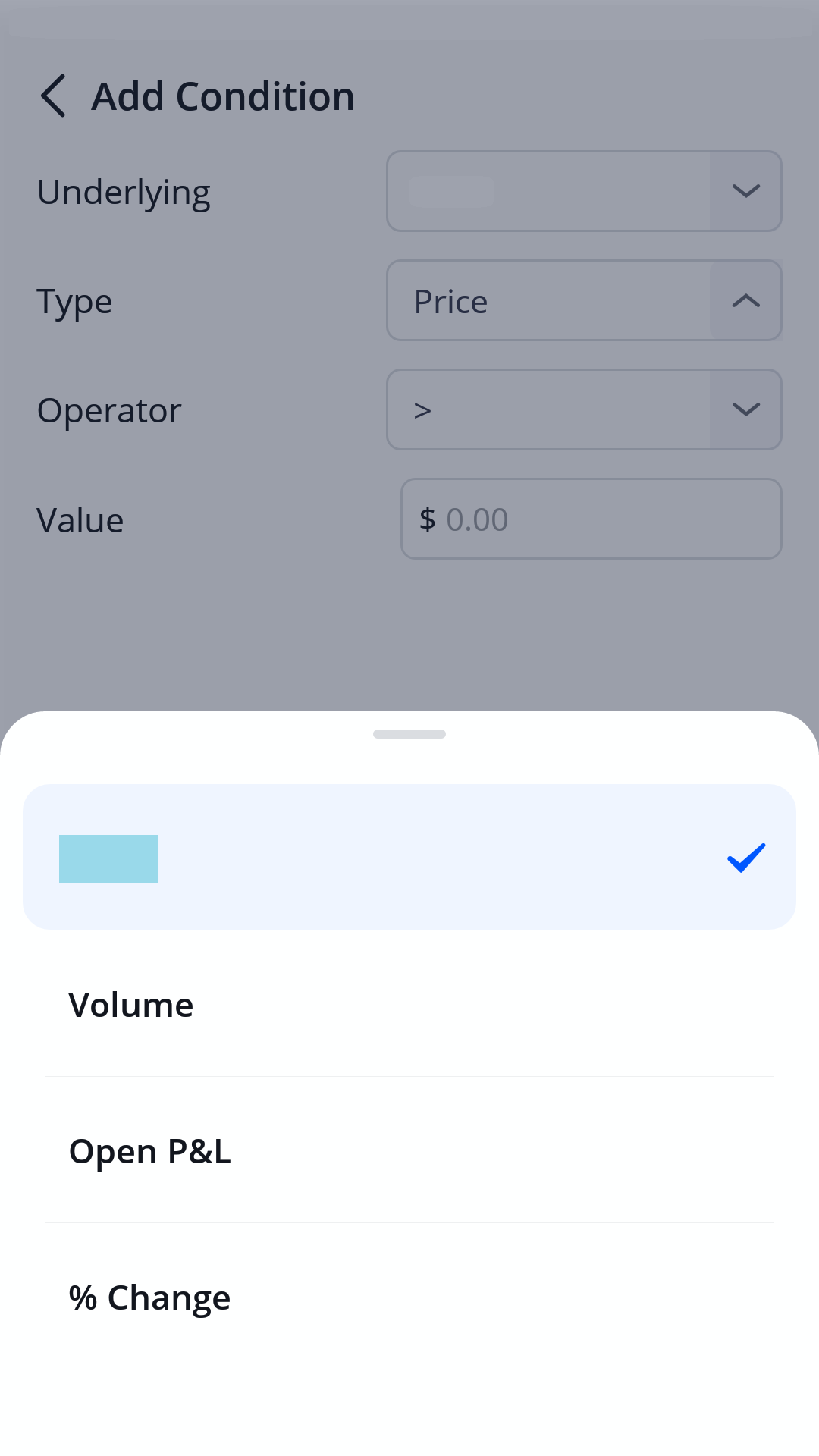Viewport: 819px width, 1456px height.
Task: Open the Operator dropdown
Action: click(x=584, y=409)
